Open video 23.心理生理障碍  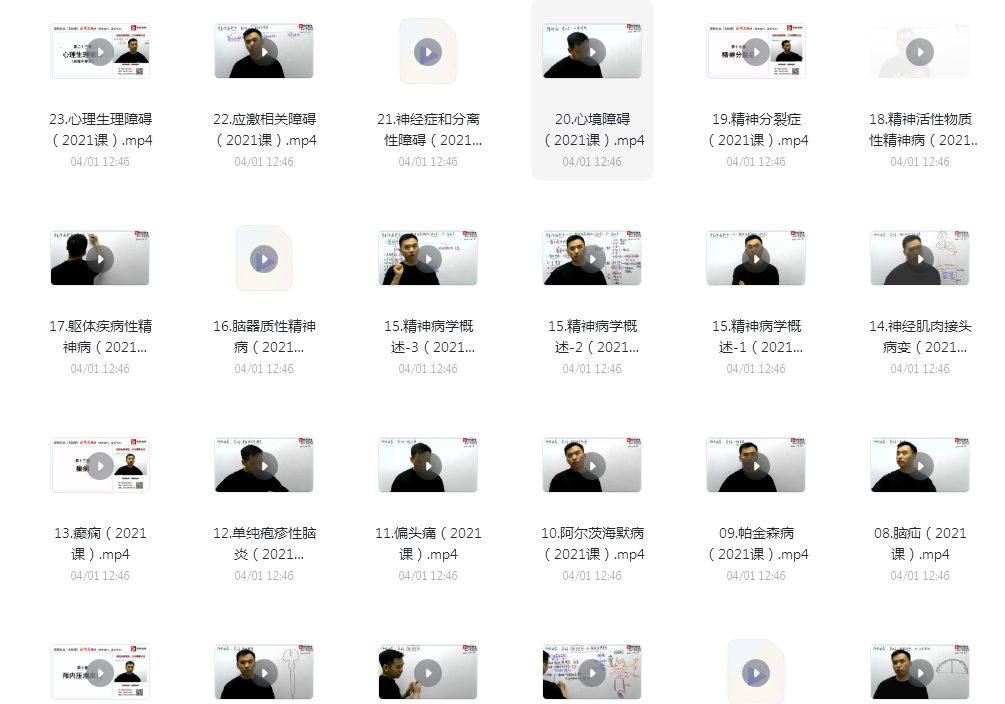point(100,52)
